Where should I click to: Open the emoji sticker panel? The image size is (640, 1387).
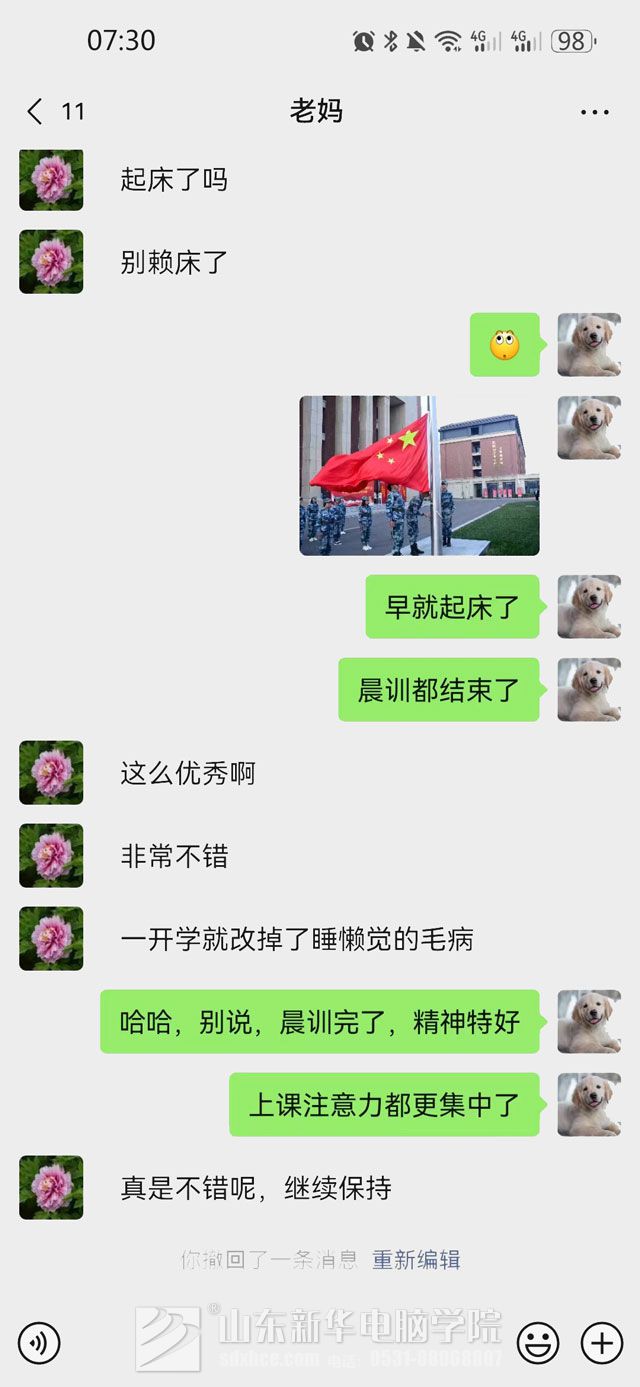click(x=538, y=1342)
